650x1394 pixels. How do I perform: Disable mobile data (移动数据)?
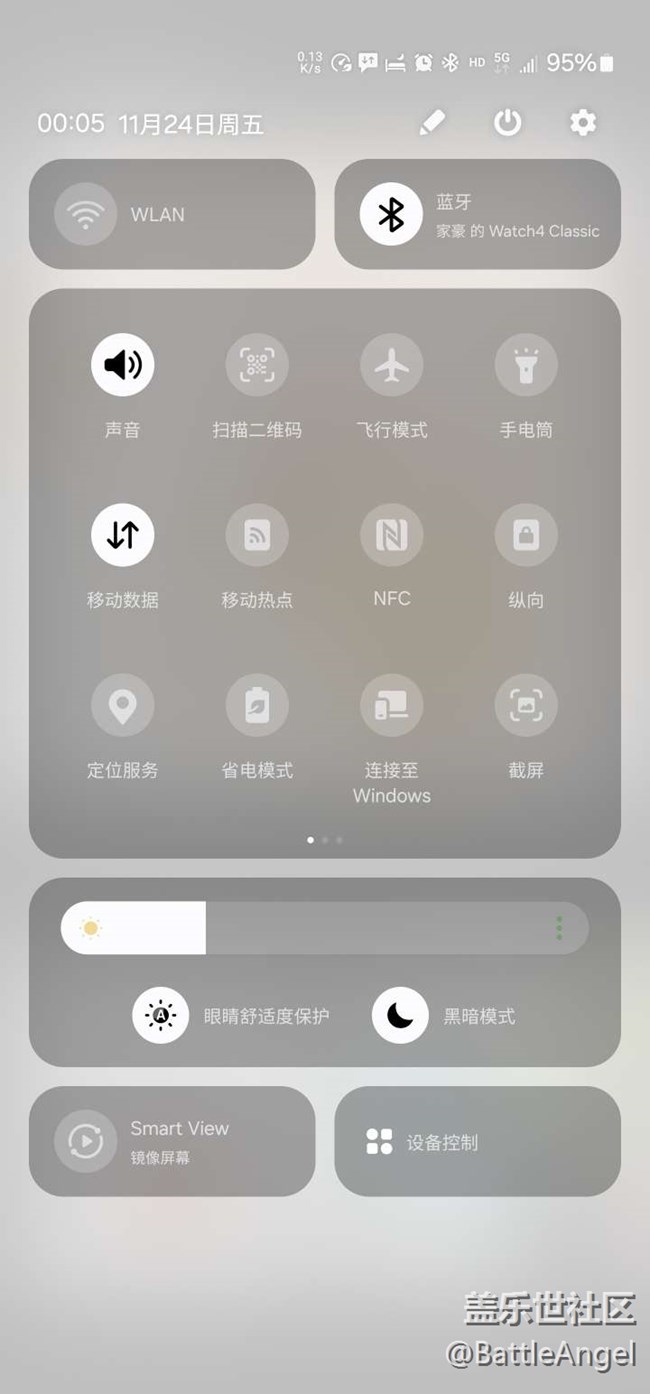point(122,535)
